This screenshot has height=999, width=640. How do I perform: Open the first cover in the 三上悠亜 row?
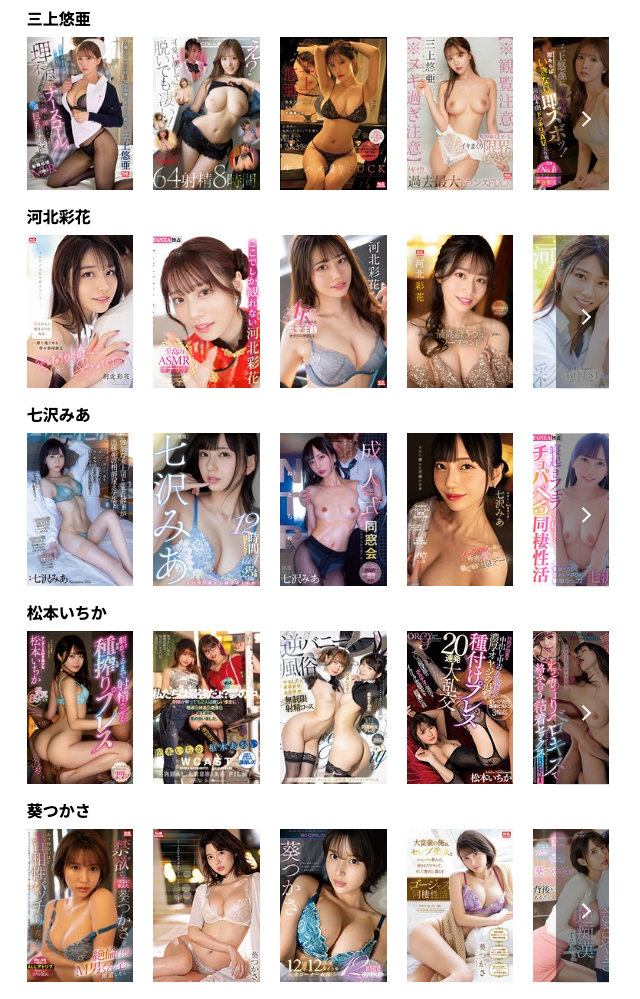point(80,114)
